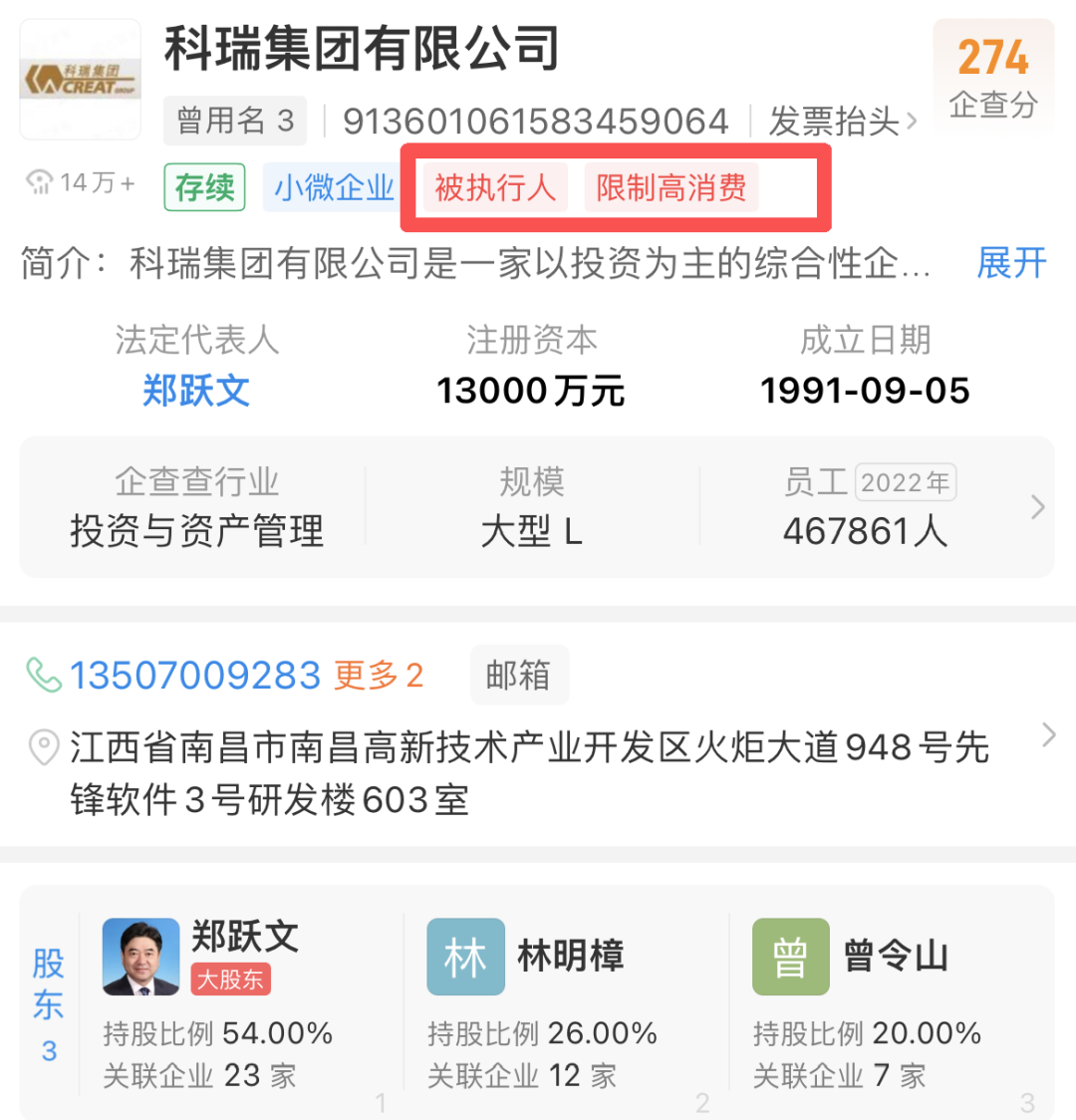The width and height of the screenshot is (1076, 1120).
Task: Expand the company introduction with 展开
Action: [1011, 263]
